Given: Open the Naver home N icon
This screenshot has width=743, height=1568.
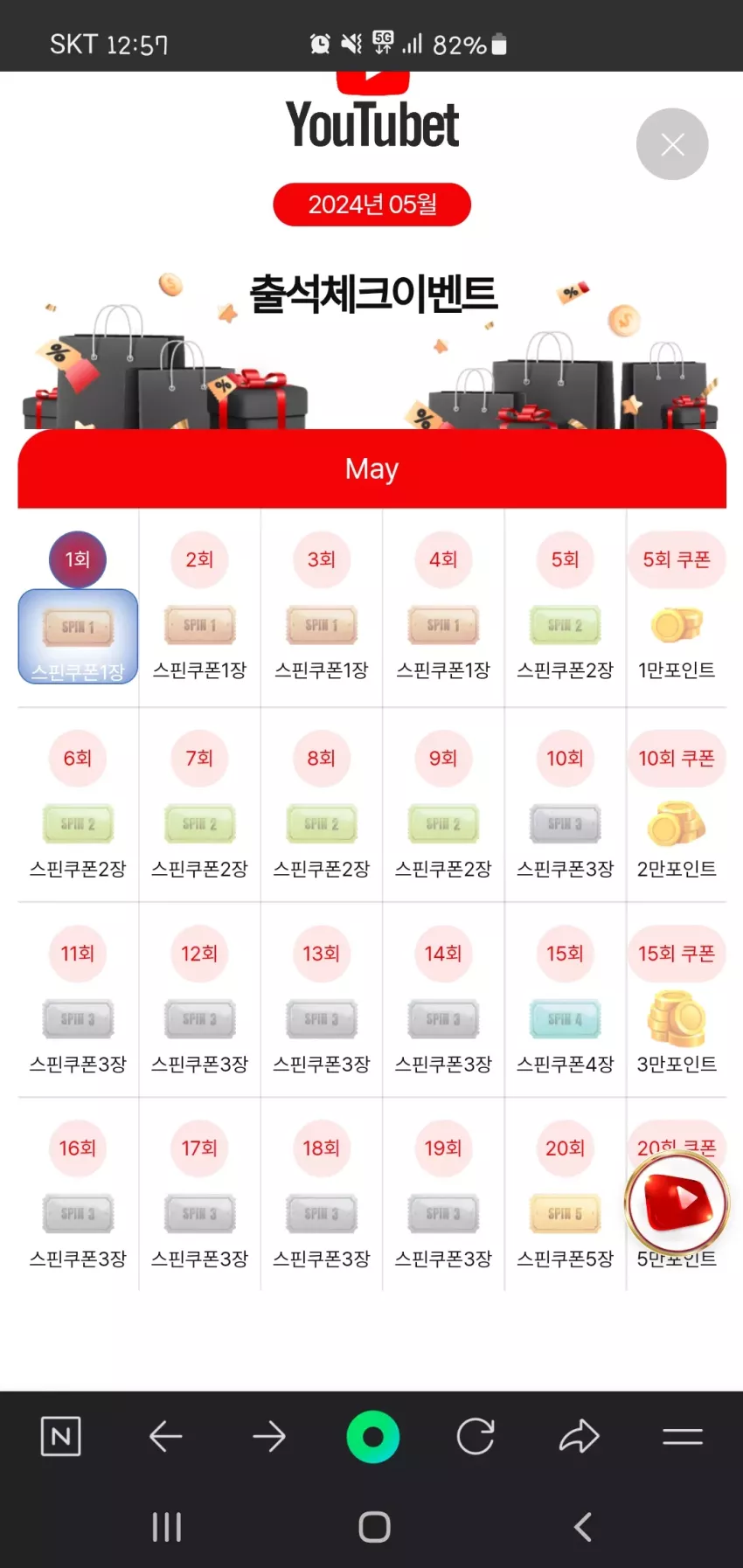Looking at the screenshot, I should 61,1436.
